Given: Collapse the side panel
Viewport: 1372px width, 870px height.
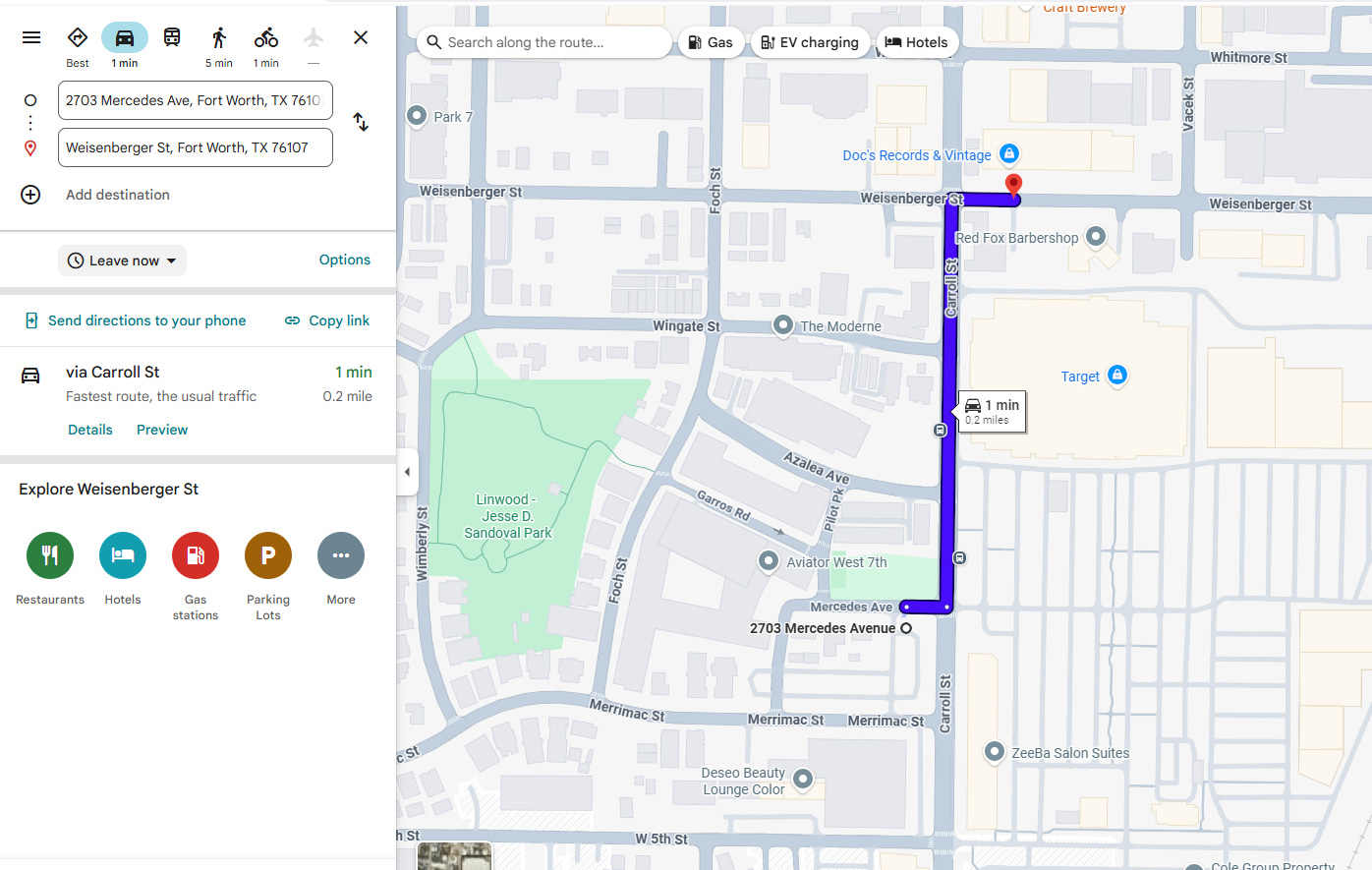Looking at the screenshot, I should [x=407, y=472].
